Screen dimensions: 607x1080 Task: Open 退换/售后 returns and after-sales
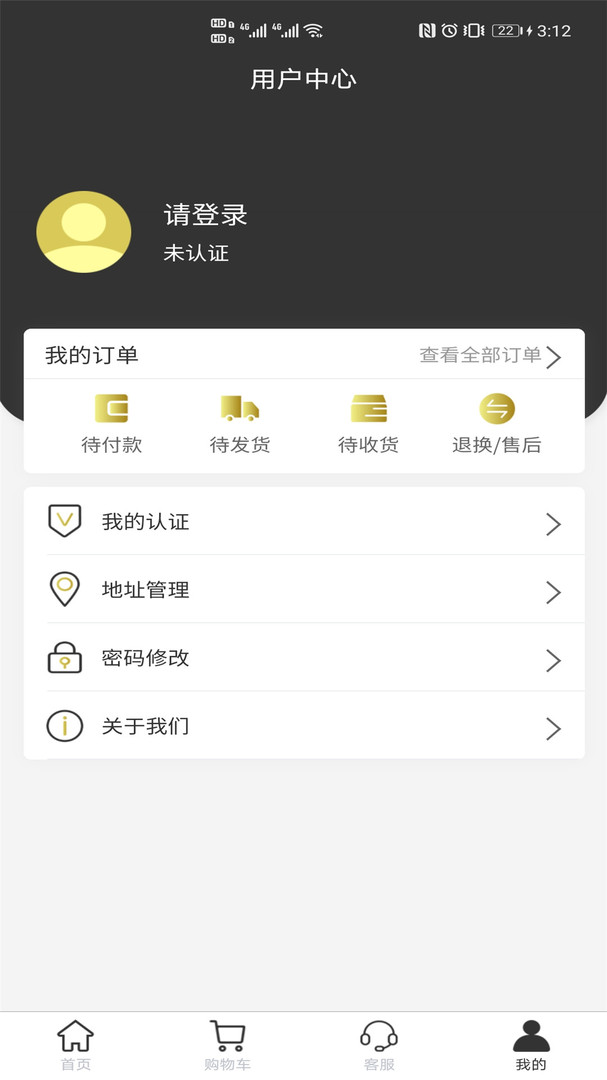coord(497,424)
